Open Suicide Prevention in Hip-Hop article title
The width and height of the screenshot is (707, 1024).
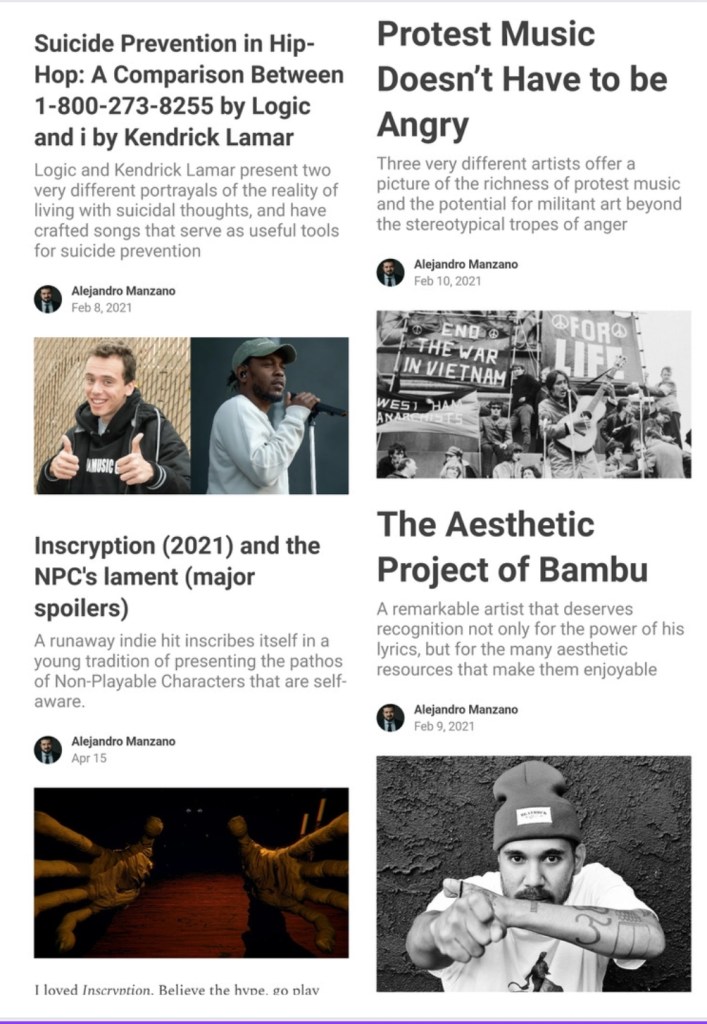click(x=189, y=90)
